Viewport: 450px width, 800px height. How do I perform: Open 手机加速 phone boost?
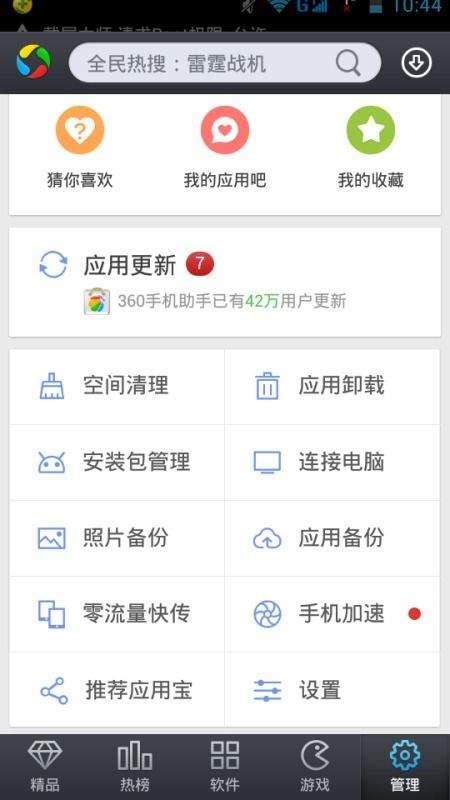click(x=332, y=614)
